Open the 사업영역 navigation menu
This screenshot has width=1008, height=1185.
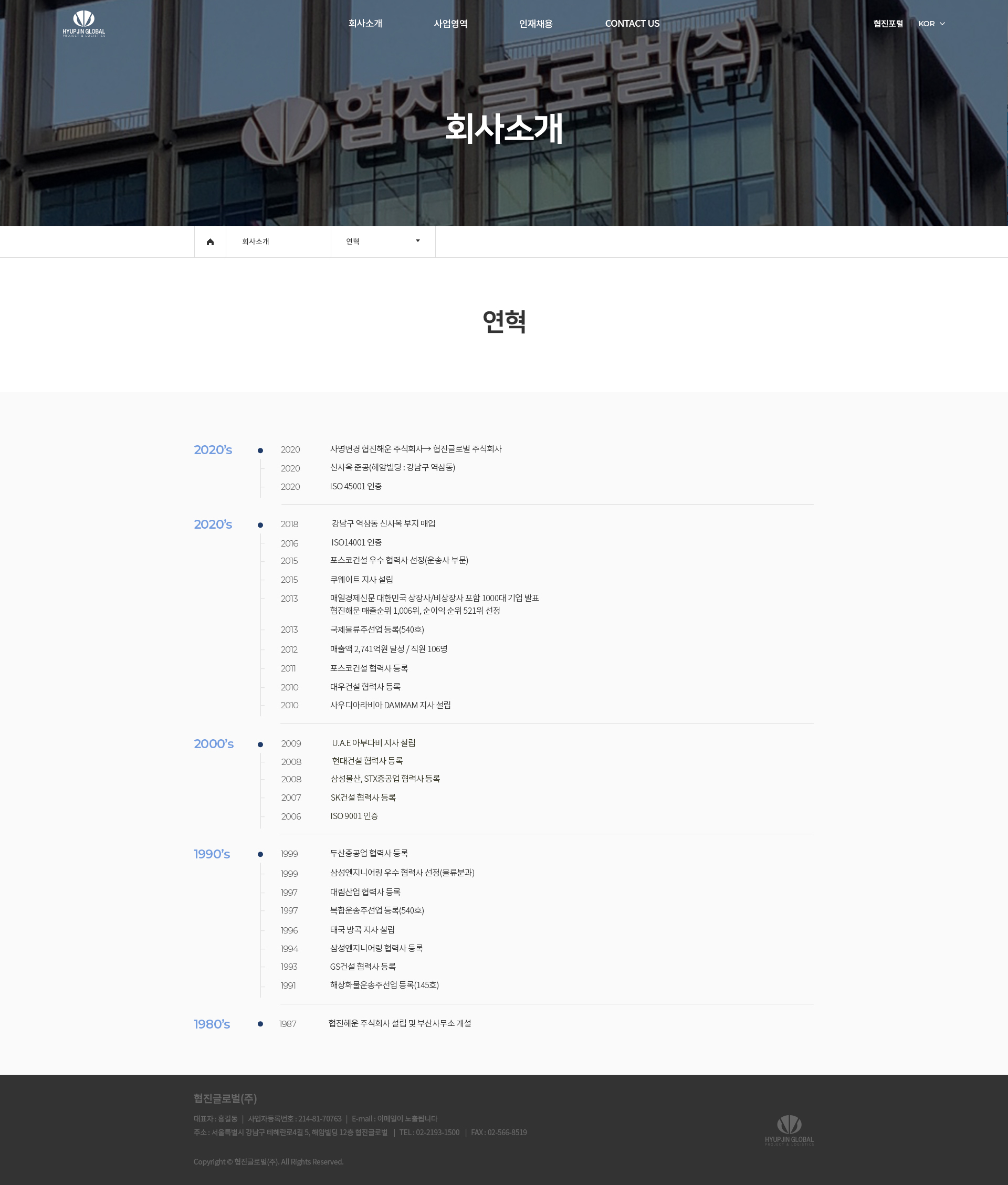[450, 24]
